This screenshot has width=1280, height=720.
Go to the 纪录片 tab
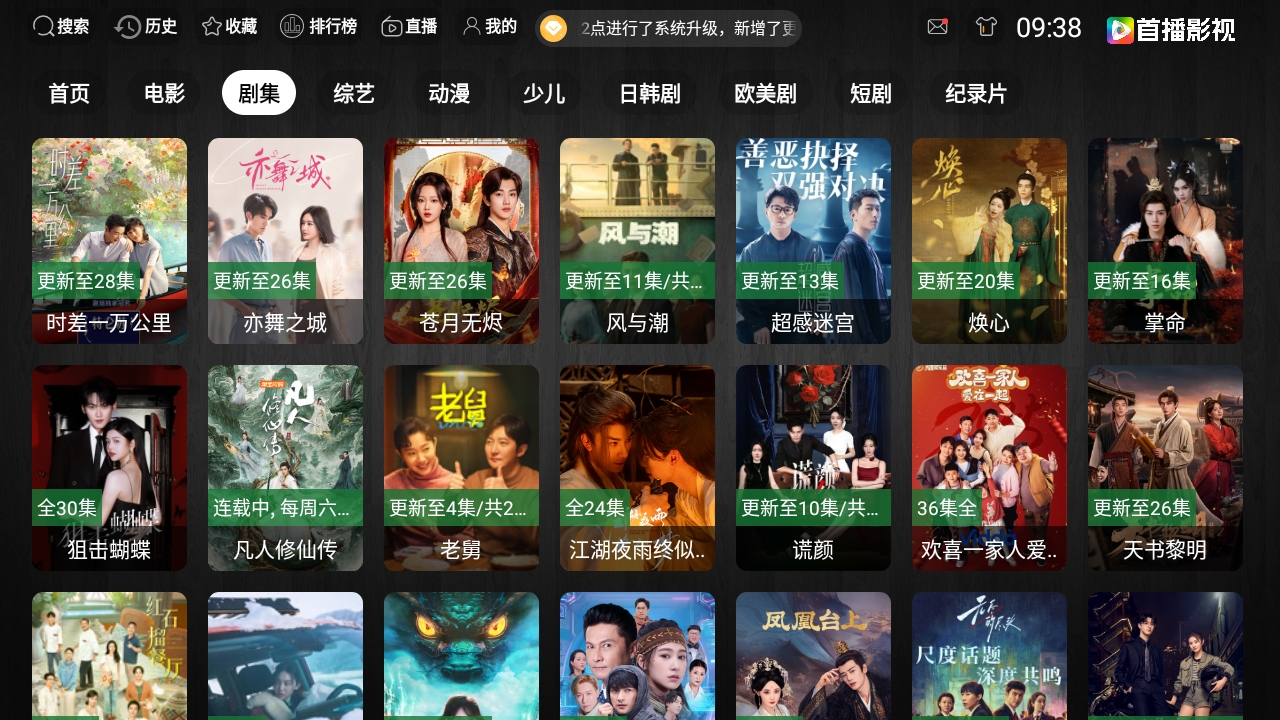(975, 94)
